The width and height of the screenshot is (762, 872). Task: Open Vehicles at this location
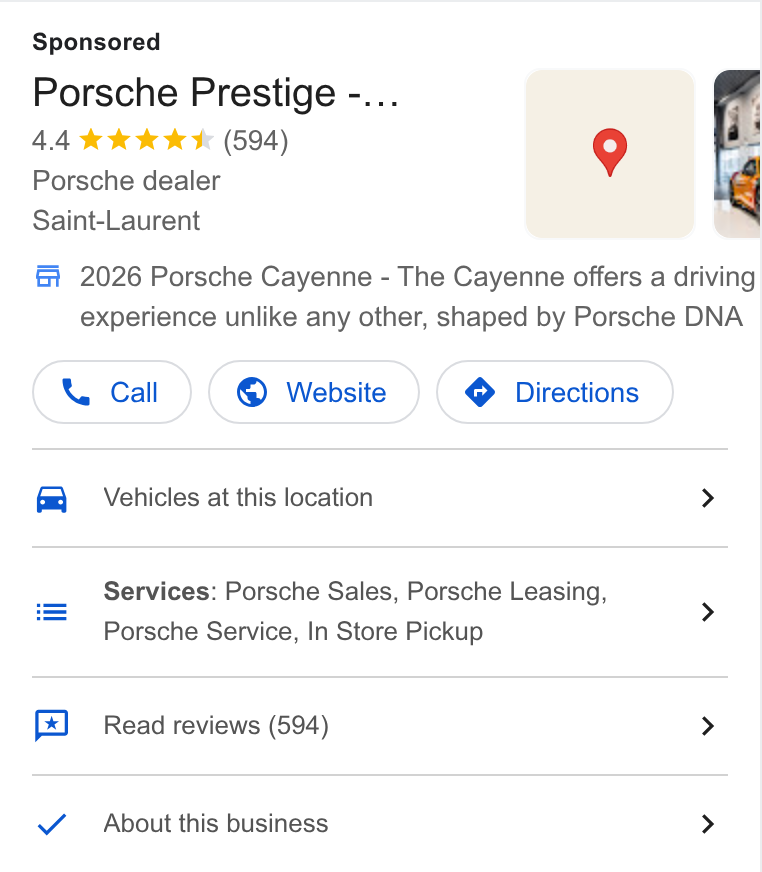(380, 498)
